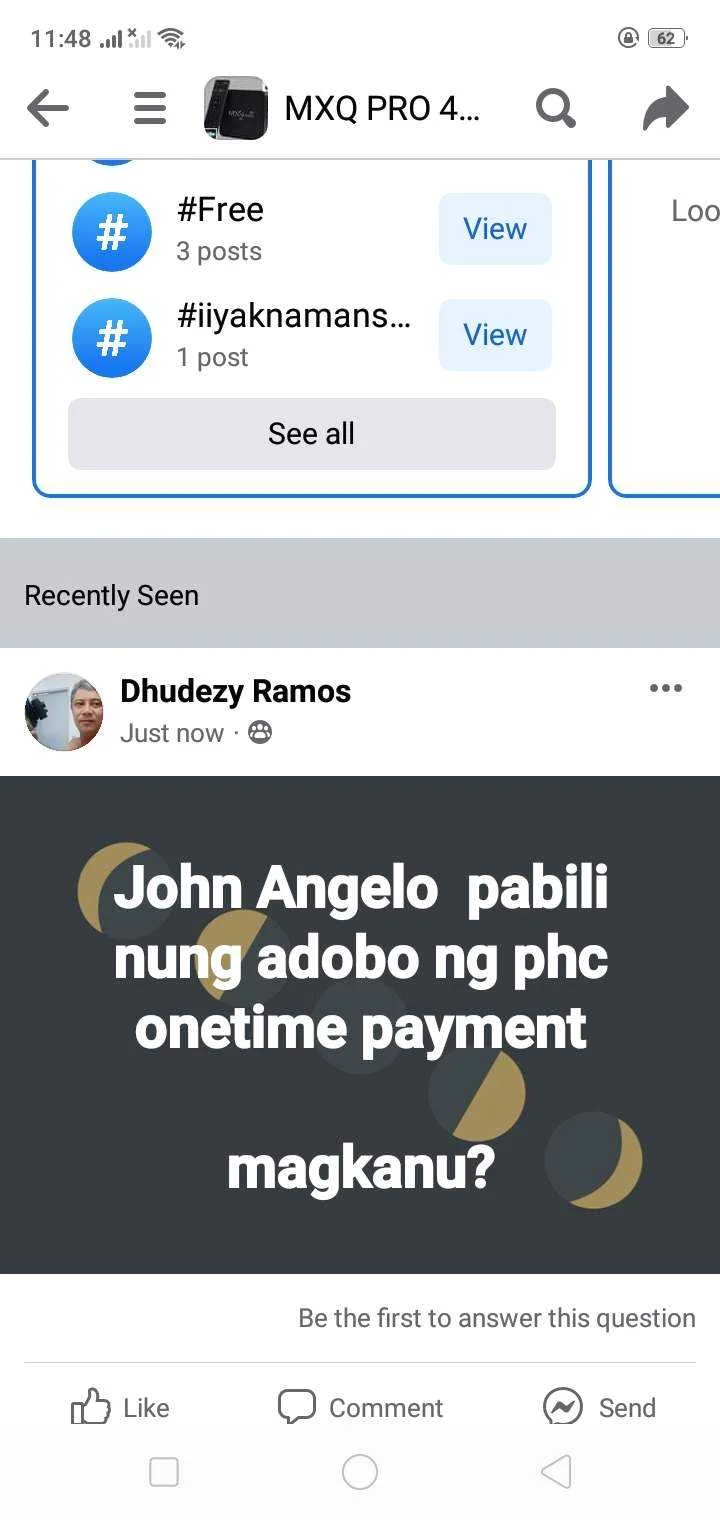This screenshot has width=720, height=1520.
Task: View the #iiyaknamans… topic
Action: tap(495, 335)
